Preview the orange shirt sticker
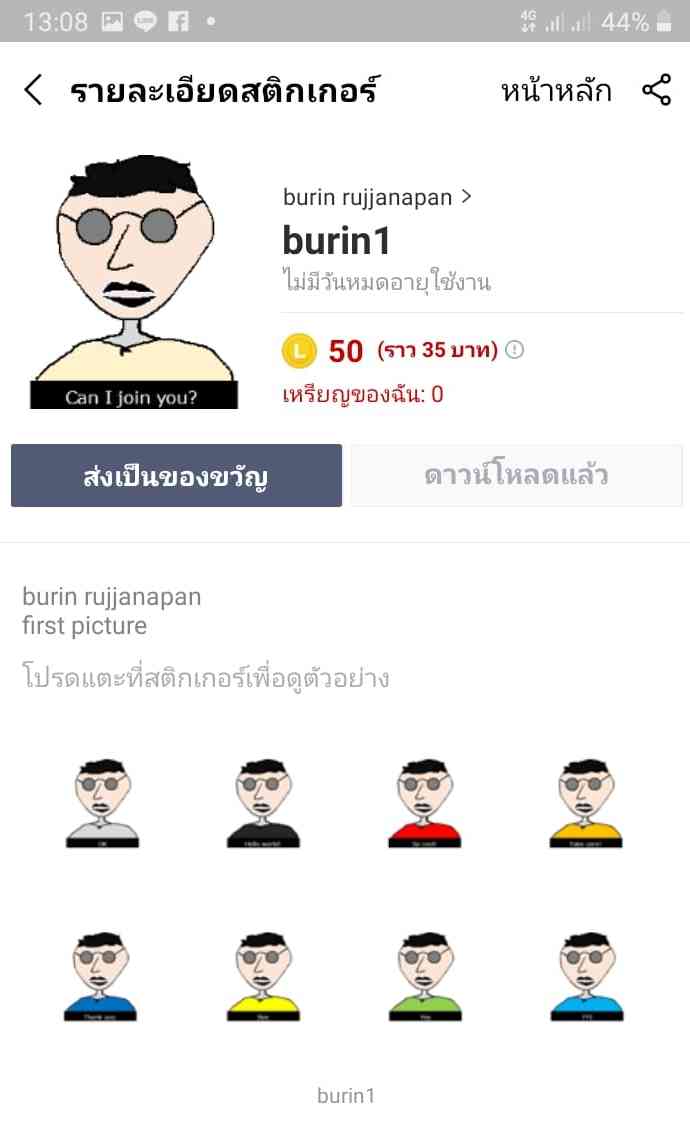Viewport: 690px width, 1128px height. tap(587, 803)
